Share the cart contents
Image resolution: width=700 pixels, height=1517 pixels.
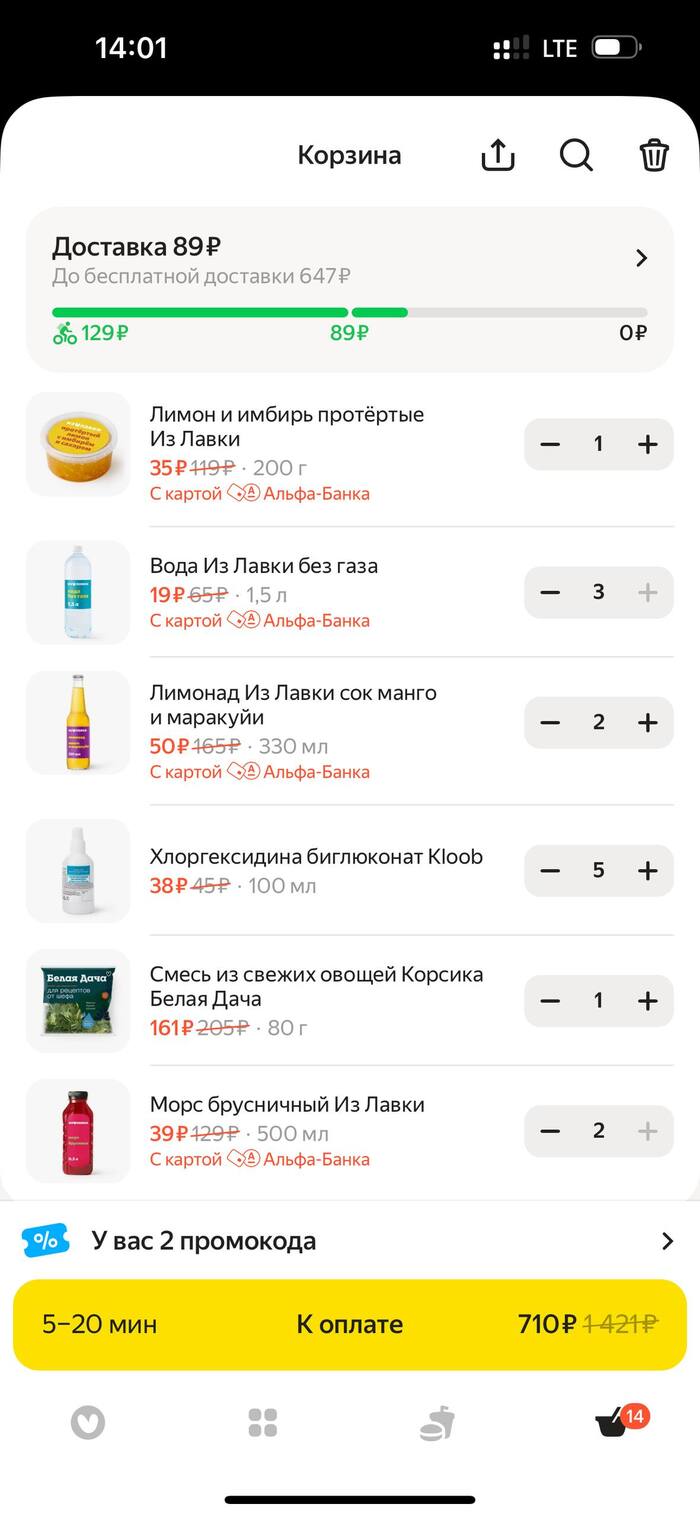[498, 155]
